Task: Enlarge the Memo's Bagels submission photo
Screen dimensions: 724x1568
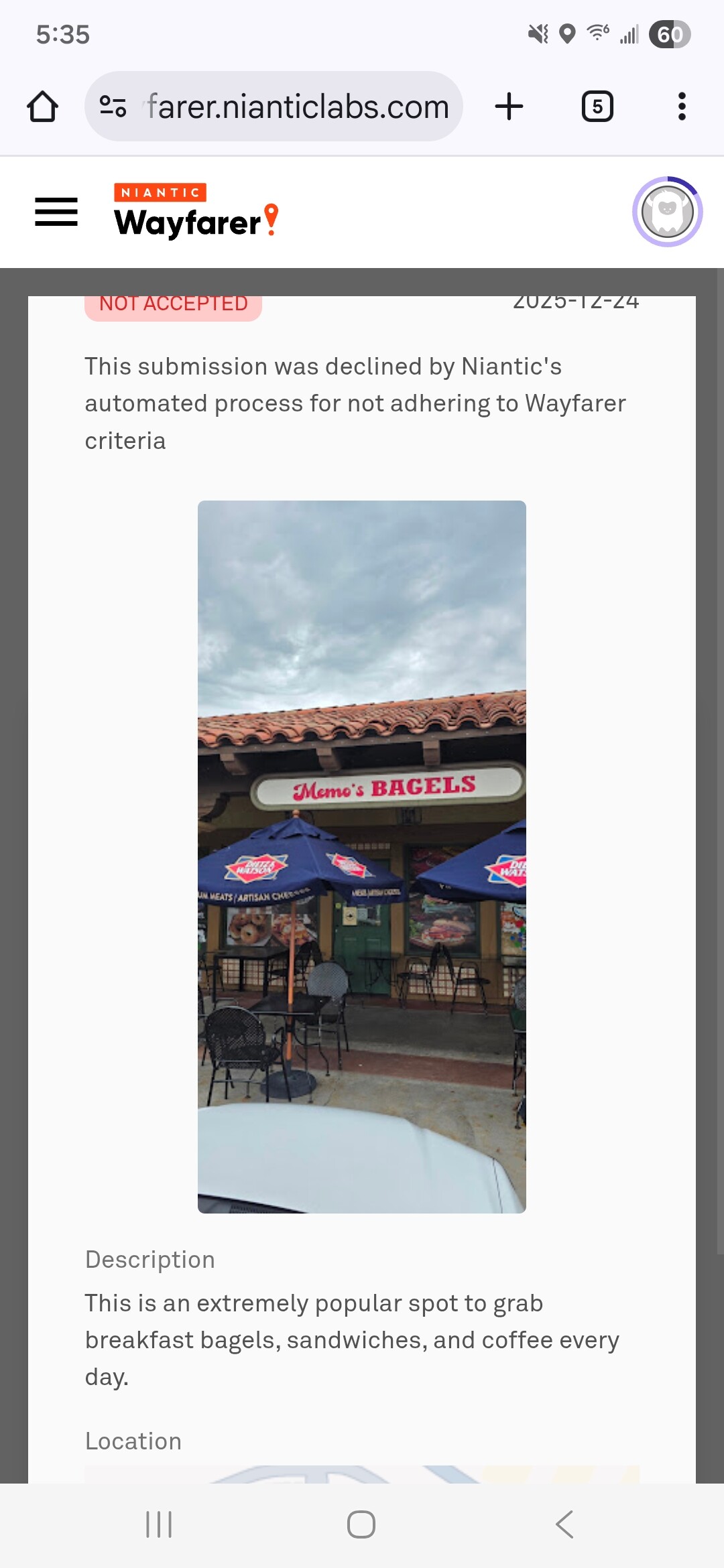Action: tap(361, 856)
